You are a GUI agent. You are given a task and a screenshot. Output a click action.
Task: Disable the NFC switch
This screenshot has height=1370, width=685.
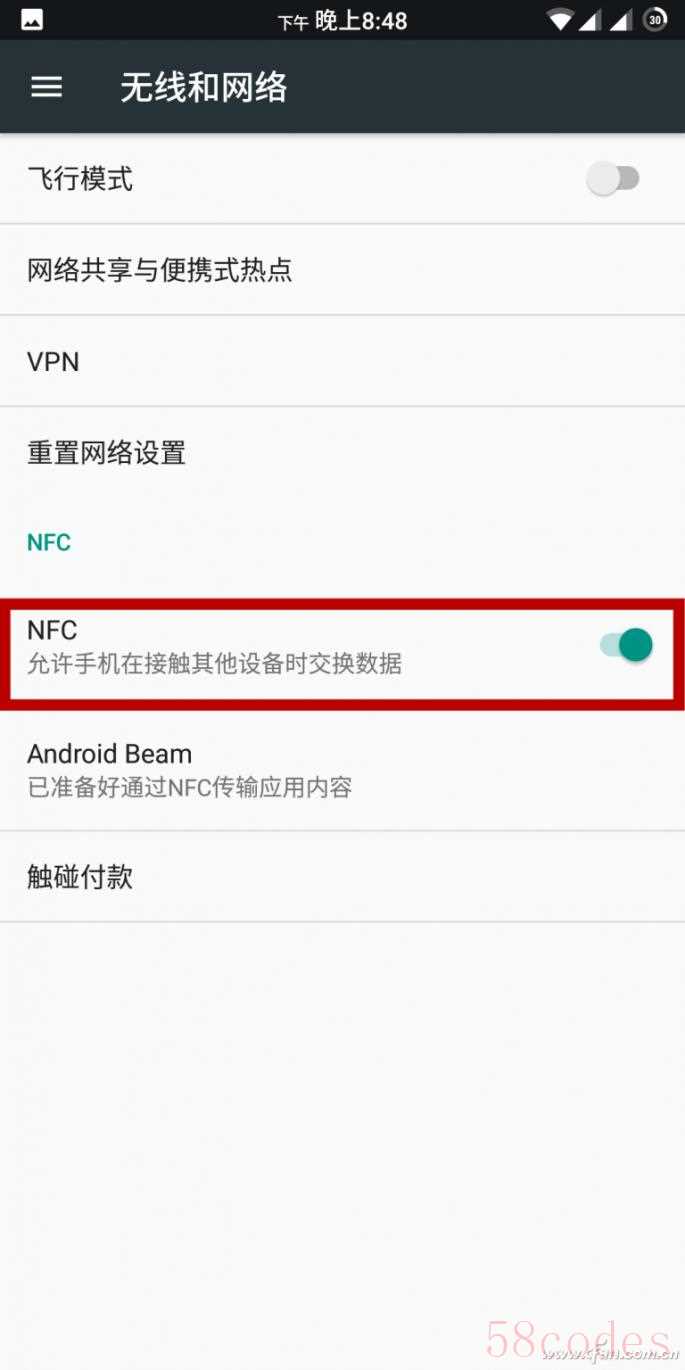point(626,645)
